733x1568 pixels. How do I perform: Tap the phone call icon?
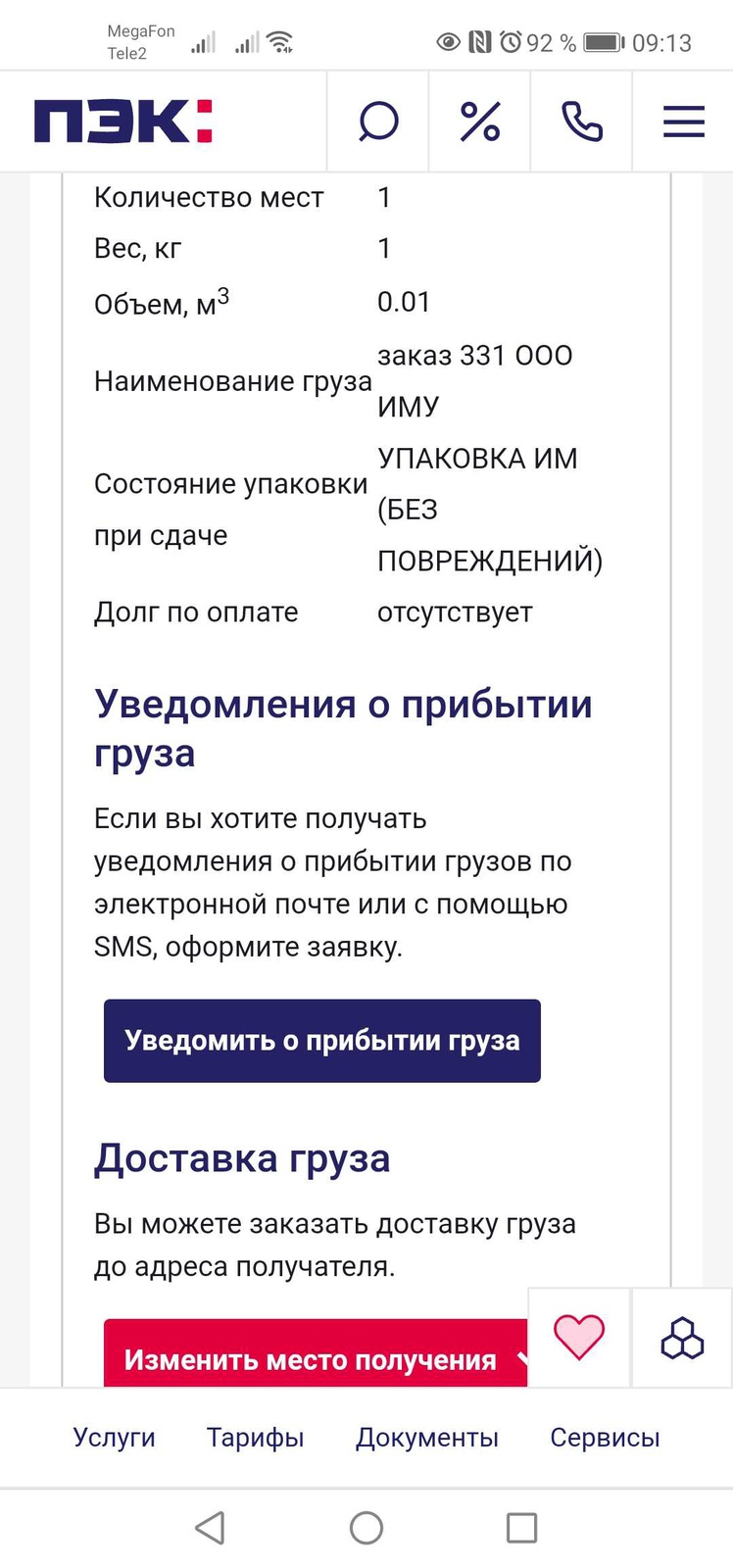coord(581,122)
